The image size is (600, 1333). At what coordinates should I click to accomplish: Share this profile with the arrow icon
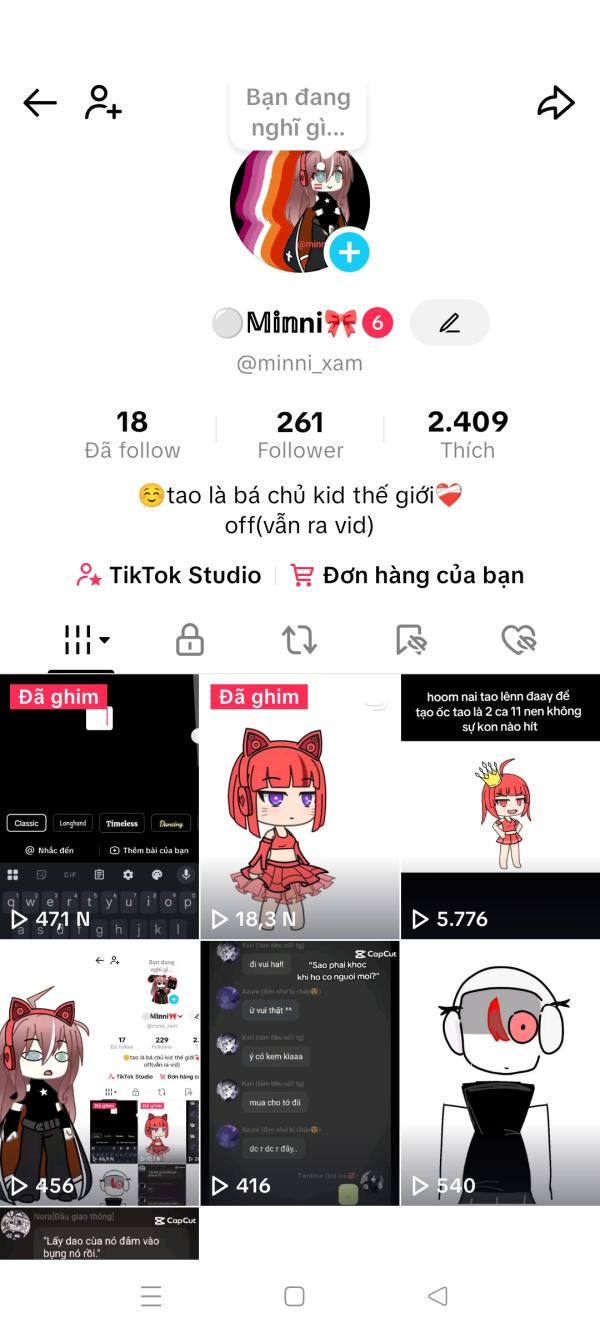556,103
